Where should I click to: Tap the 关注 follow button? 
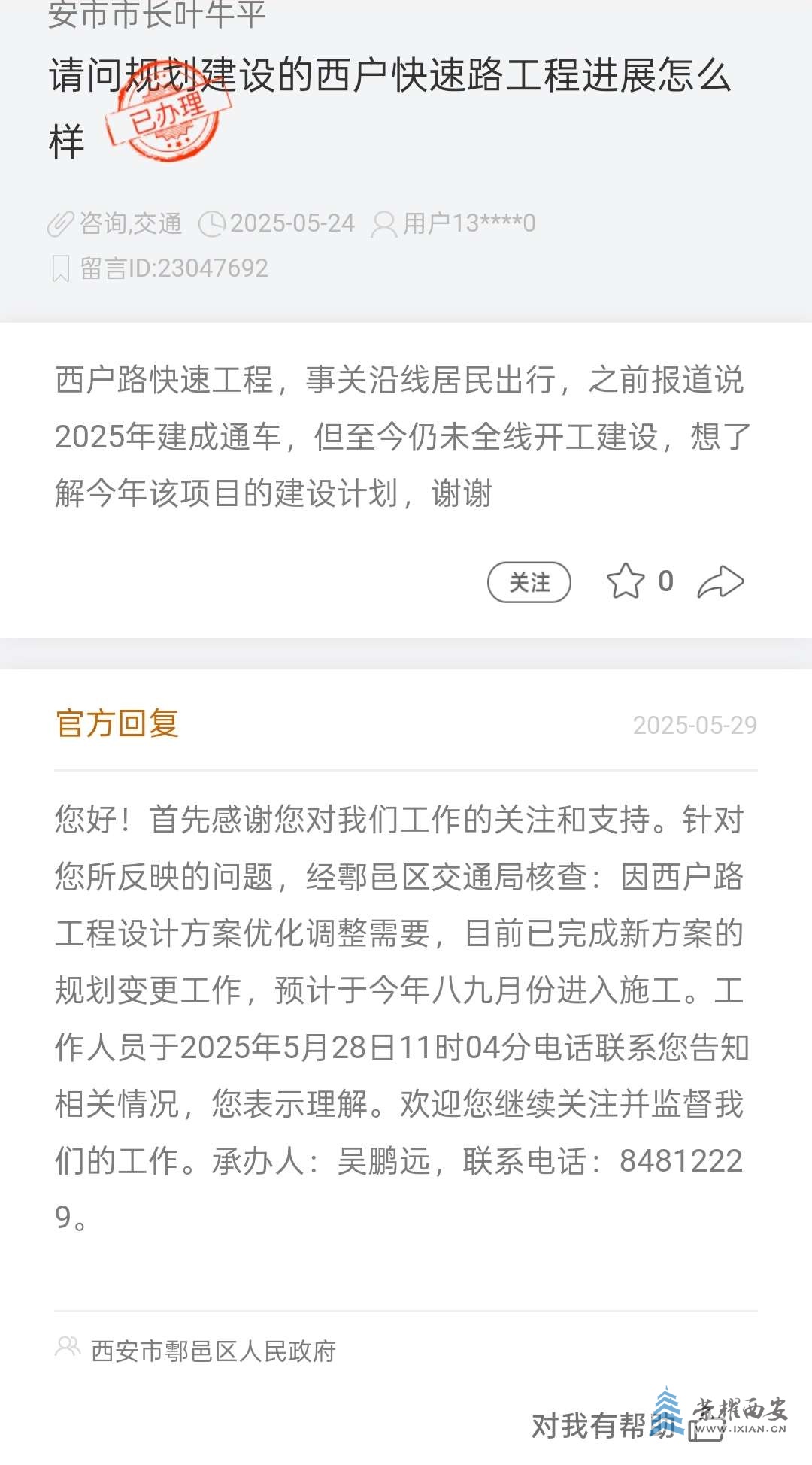point(529,582)
